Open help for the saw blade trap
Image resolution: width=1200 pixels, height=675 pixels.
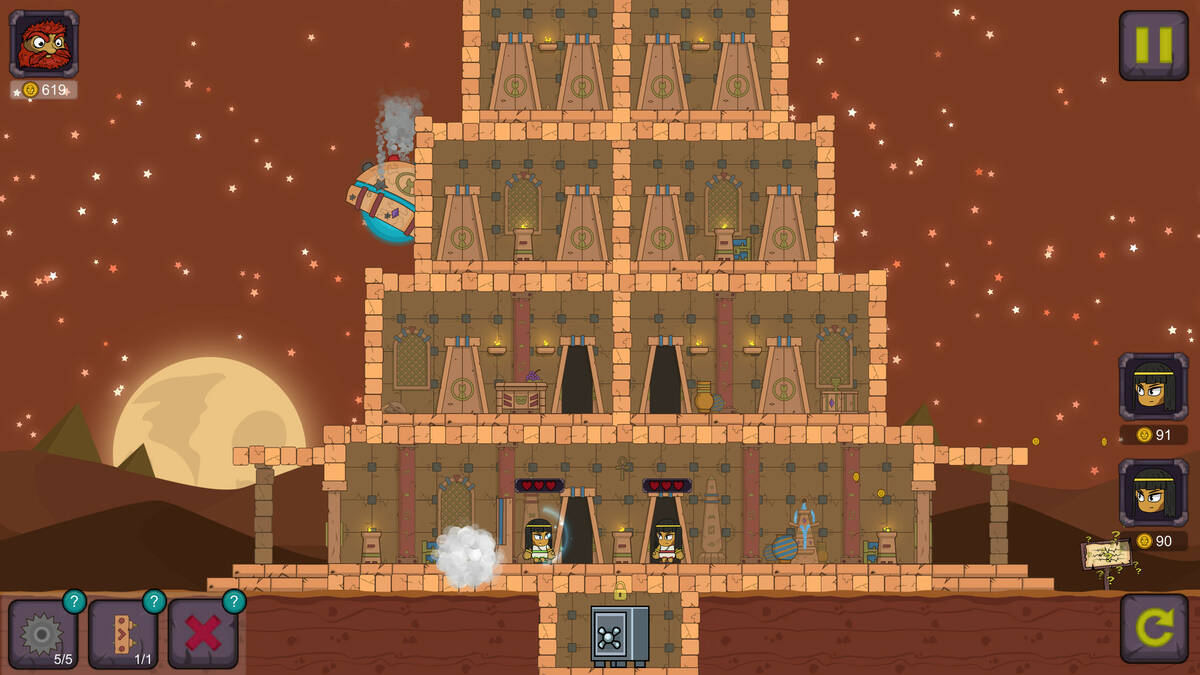[x=74, y=601]
